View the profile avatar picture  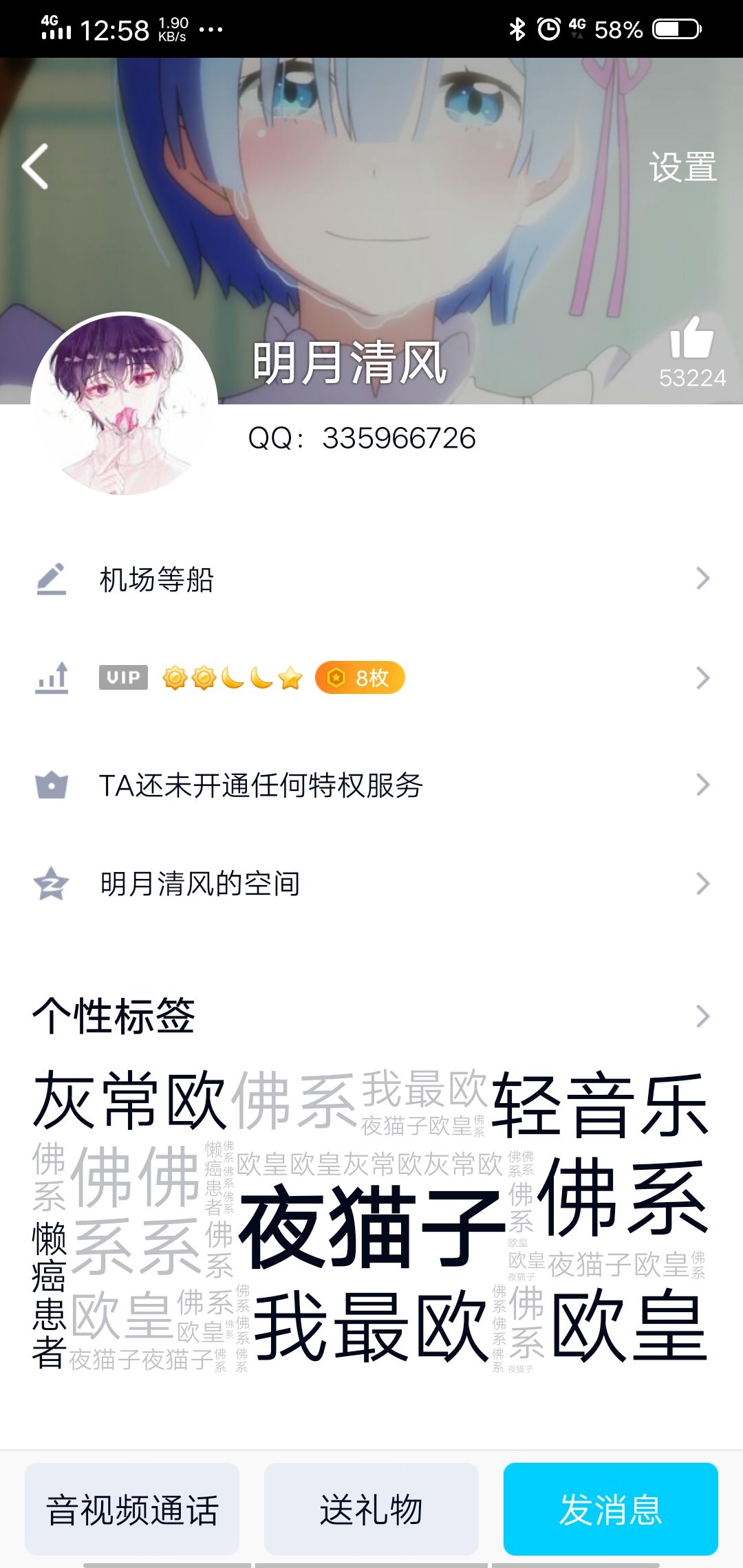tap(125, 404)
